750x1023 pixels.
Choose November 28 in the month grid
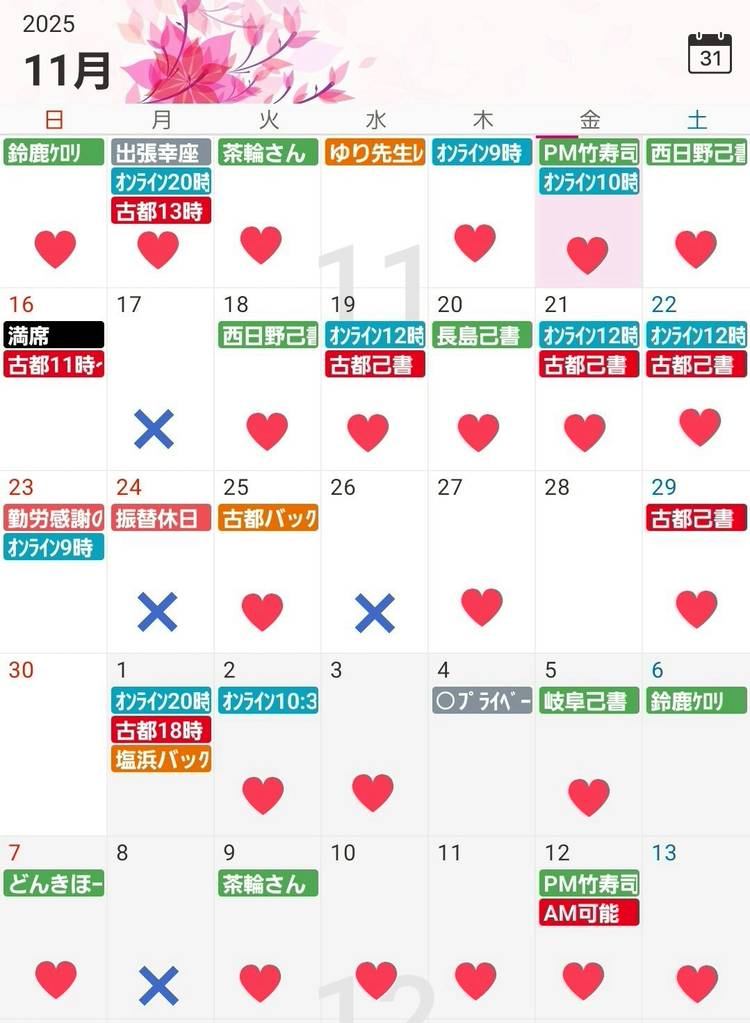(589, 560)
